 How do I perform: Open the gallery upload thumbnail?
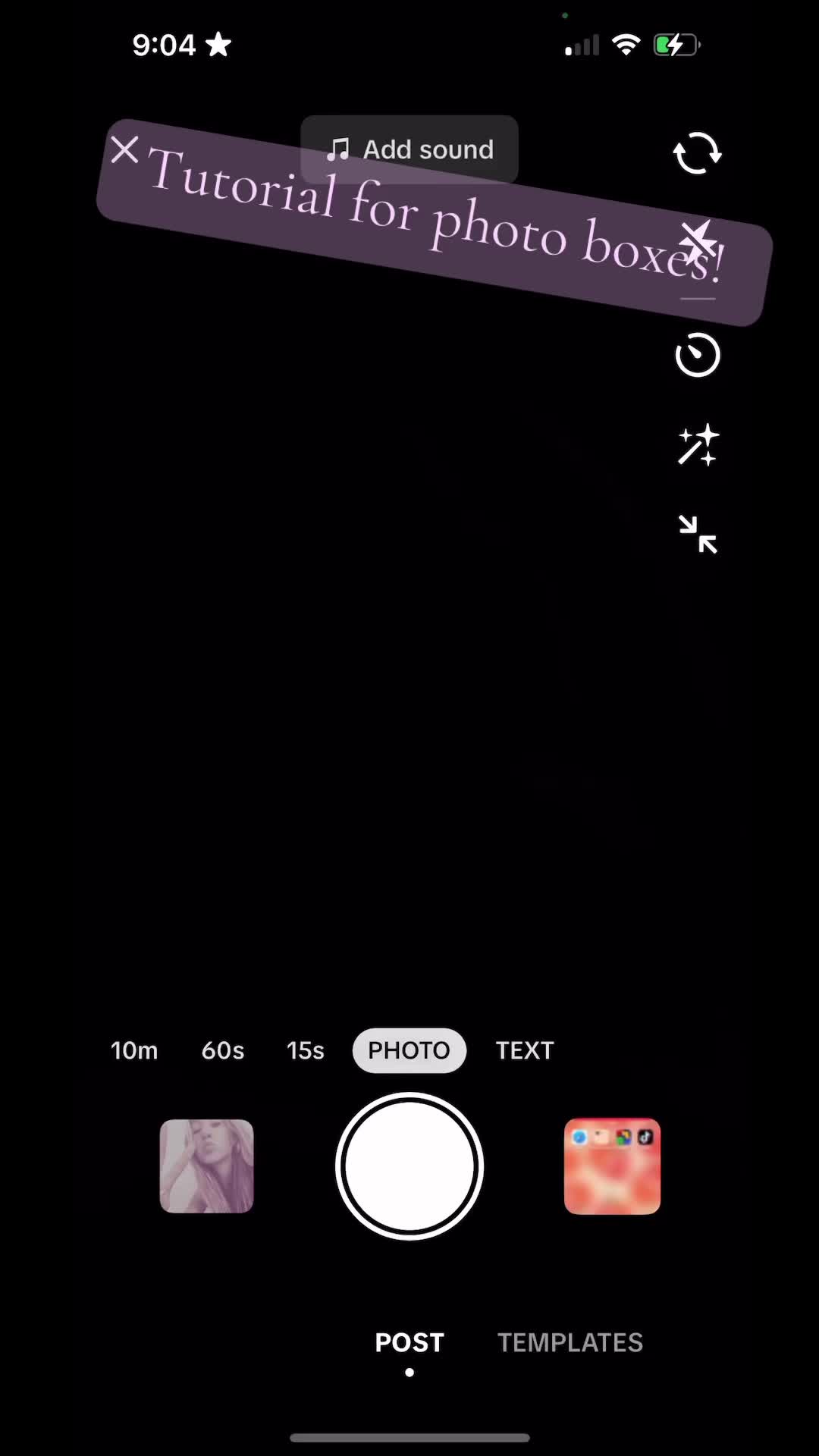tap(612, 1166)
